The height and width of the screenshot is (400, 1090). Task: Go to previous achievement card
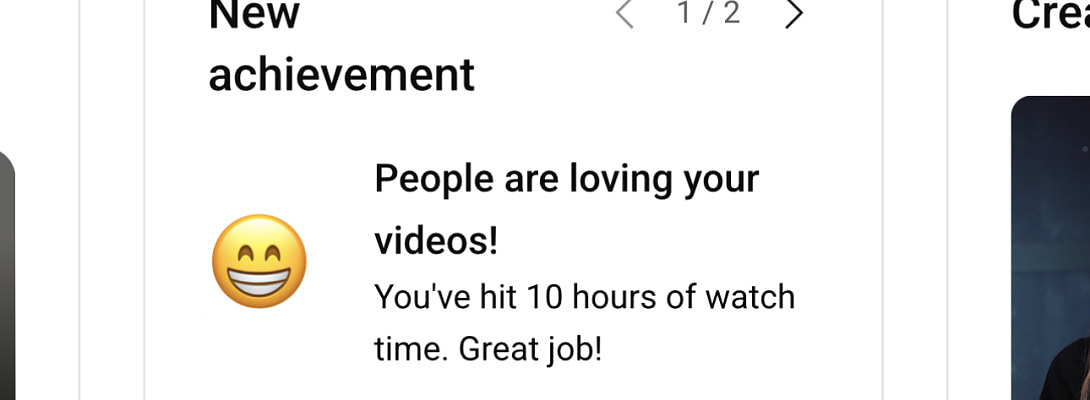(625, 14)
